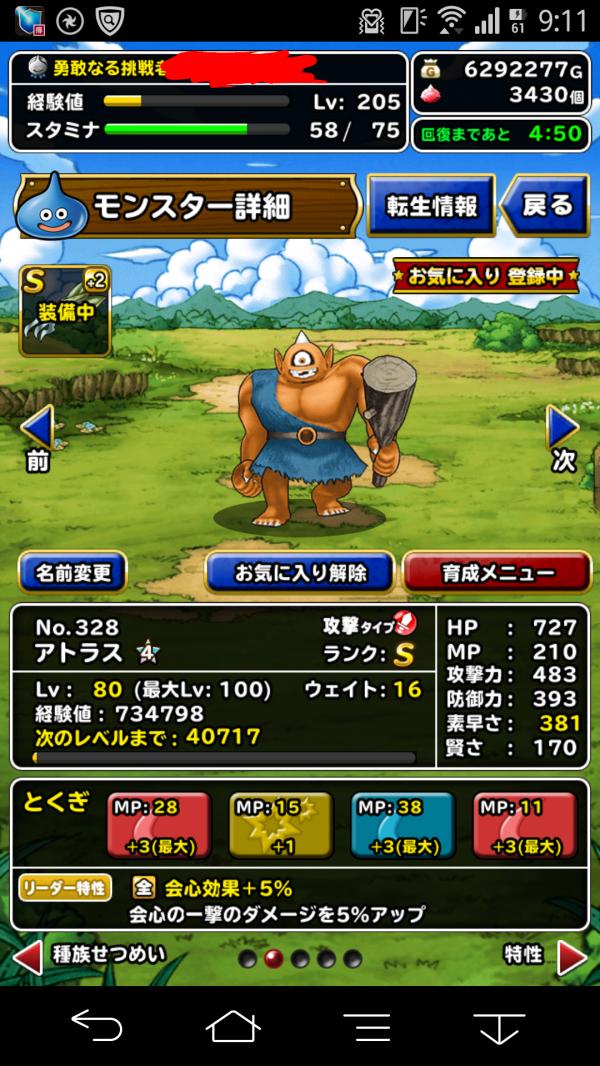This screenshot has height=1066, width=600.
Task: Open the equipped S-rank weapon slot
Action: click(x=65, y=311)
